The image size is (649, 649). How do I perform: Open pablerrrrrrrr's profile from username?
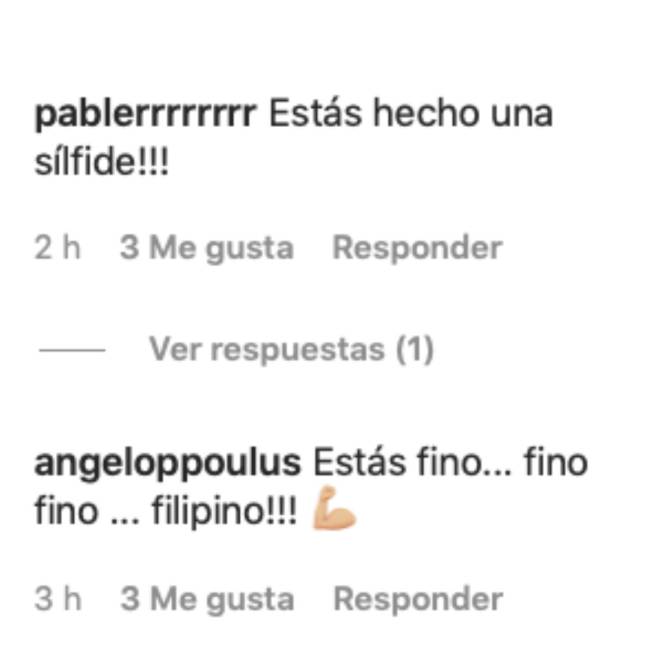[x=146, y=114]
